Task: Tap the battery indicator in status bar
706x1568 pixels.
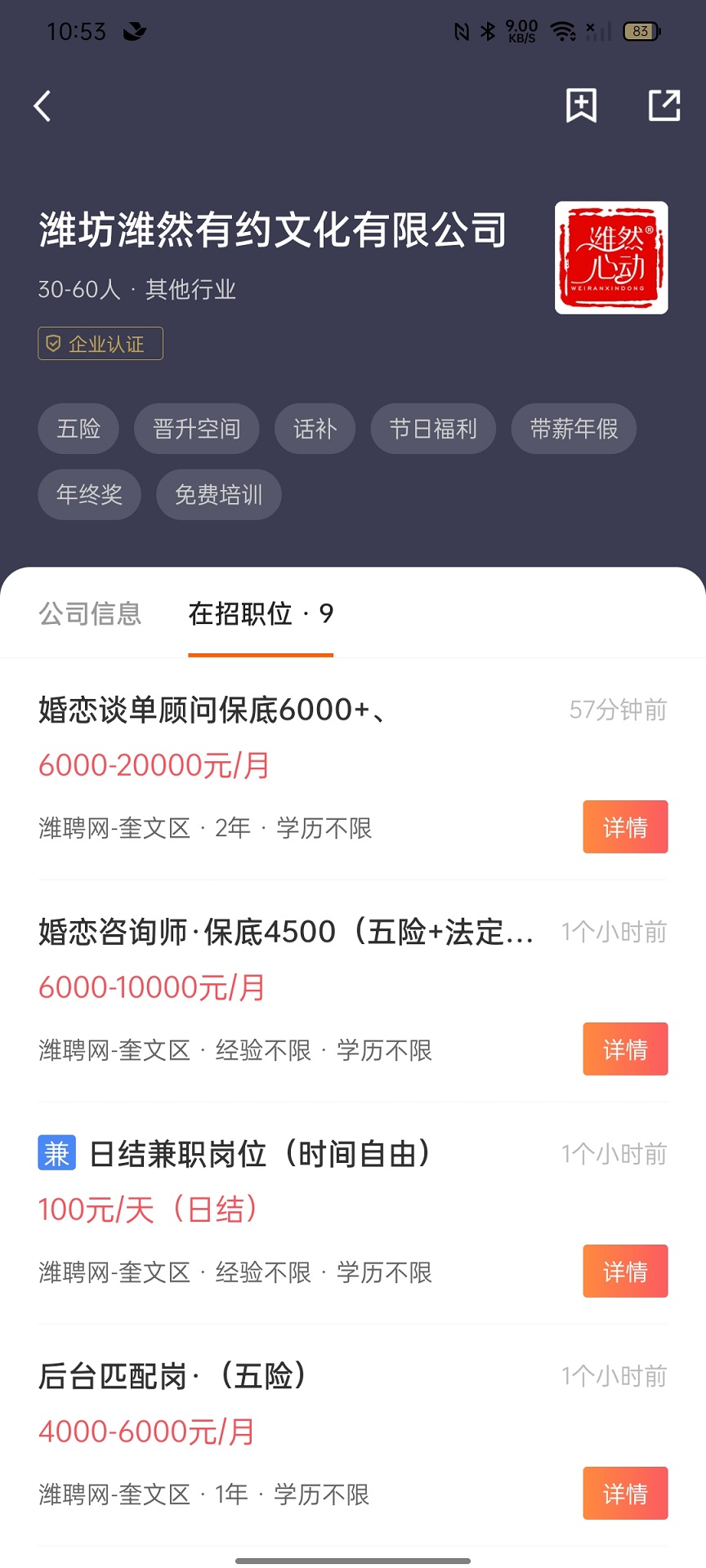Action: [641, 31]
